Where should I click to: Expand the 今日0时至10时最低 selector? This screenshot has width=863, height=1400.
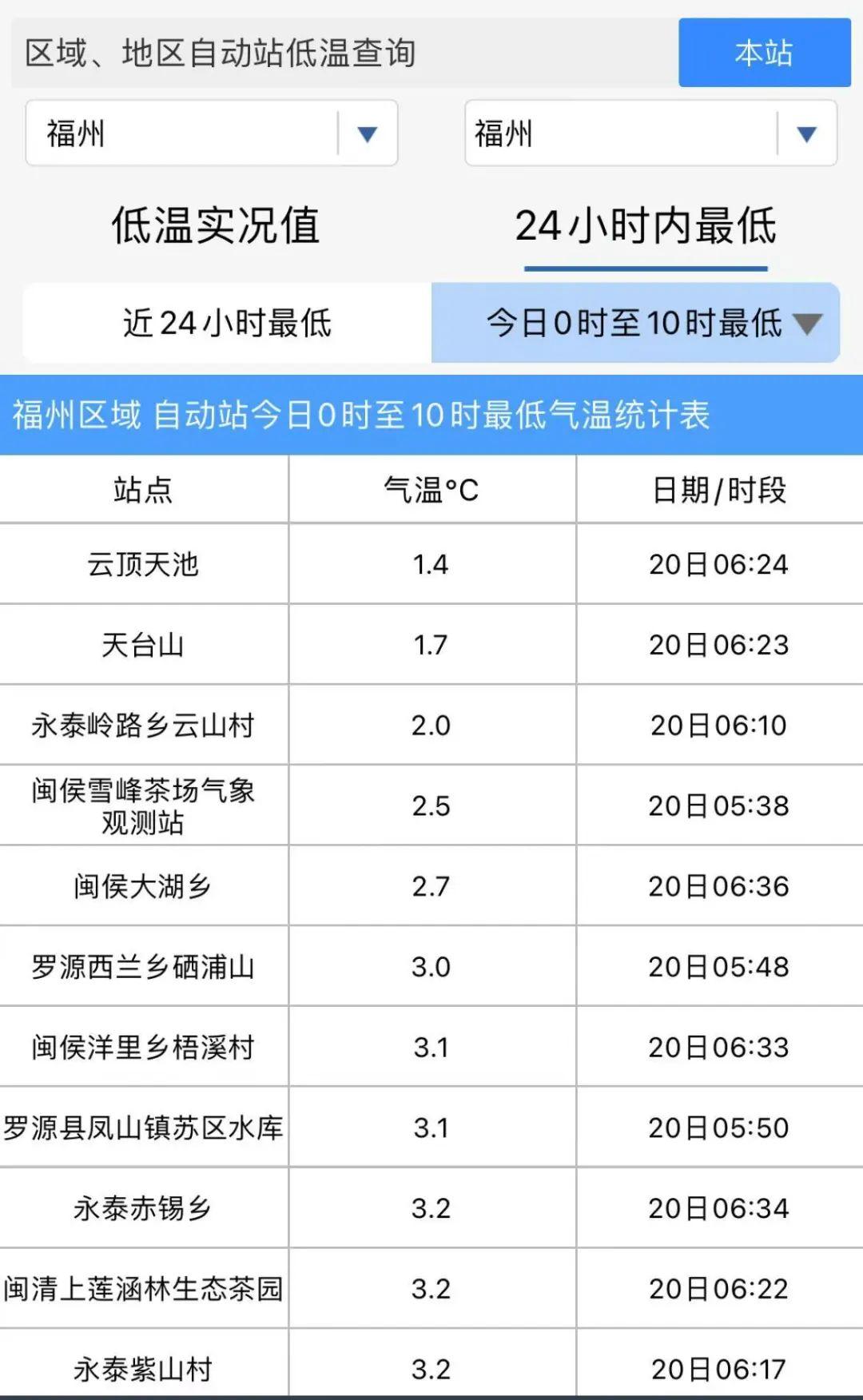636,323
